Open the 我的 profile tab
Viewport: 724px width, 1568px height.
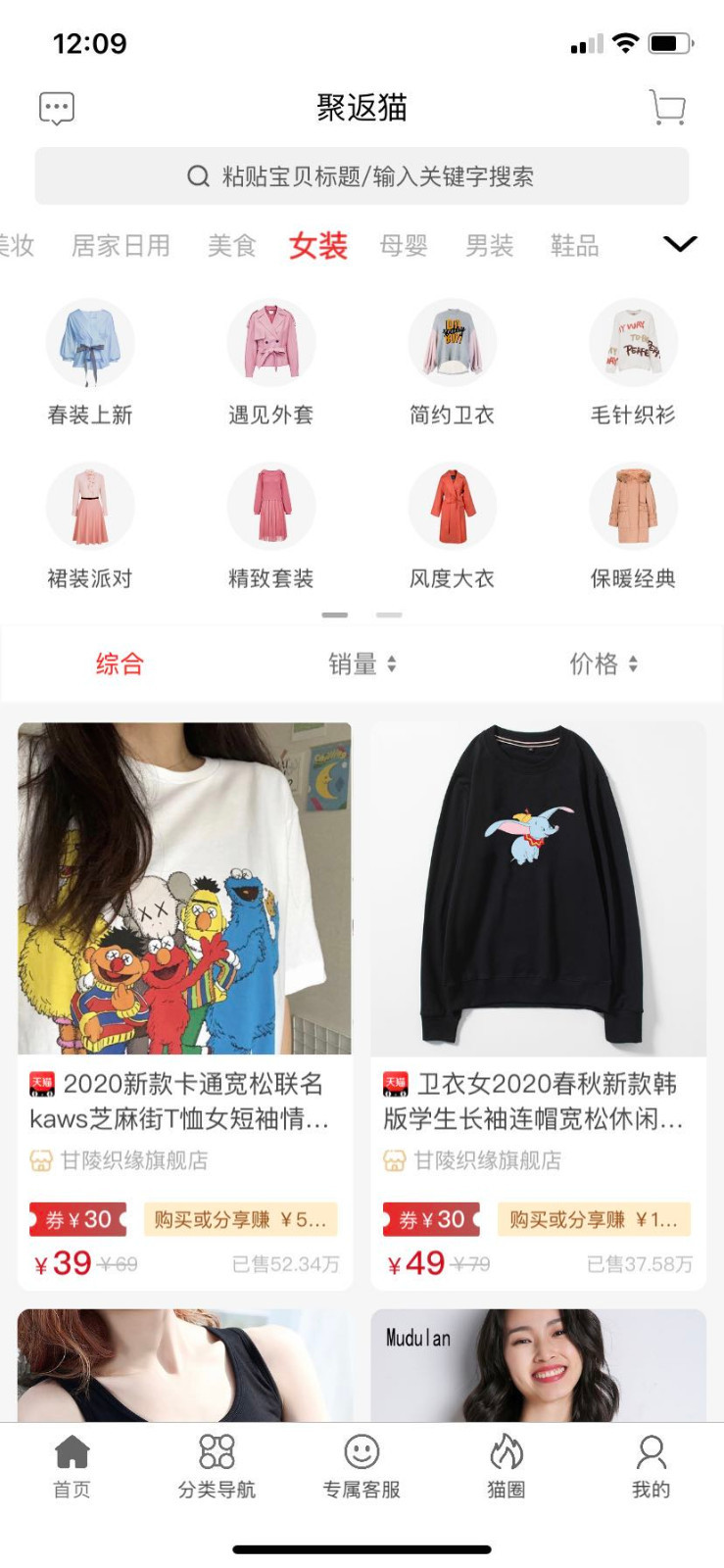coord(651,1466)
